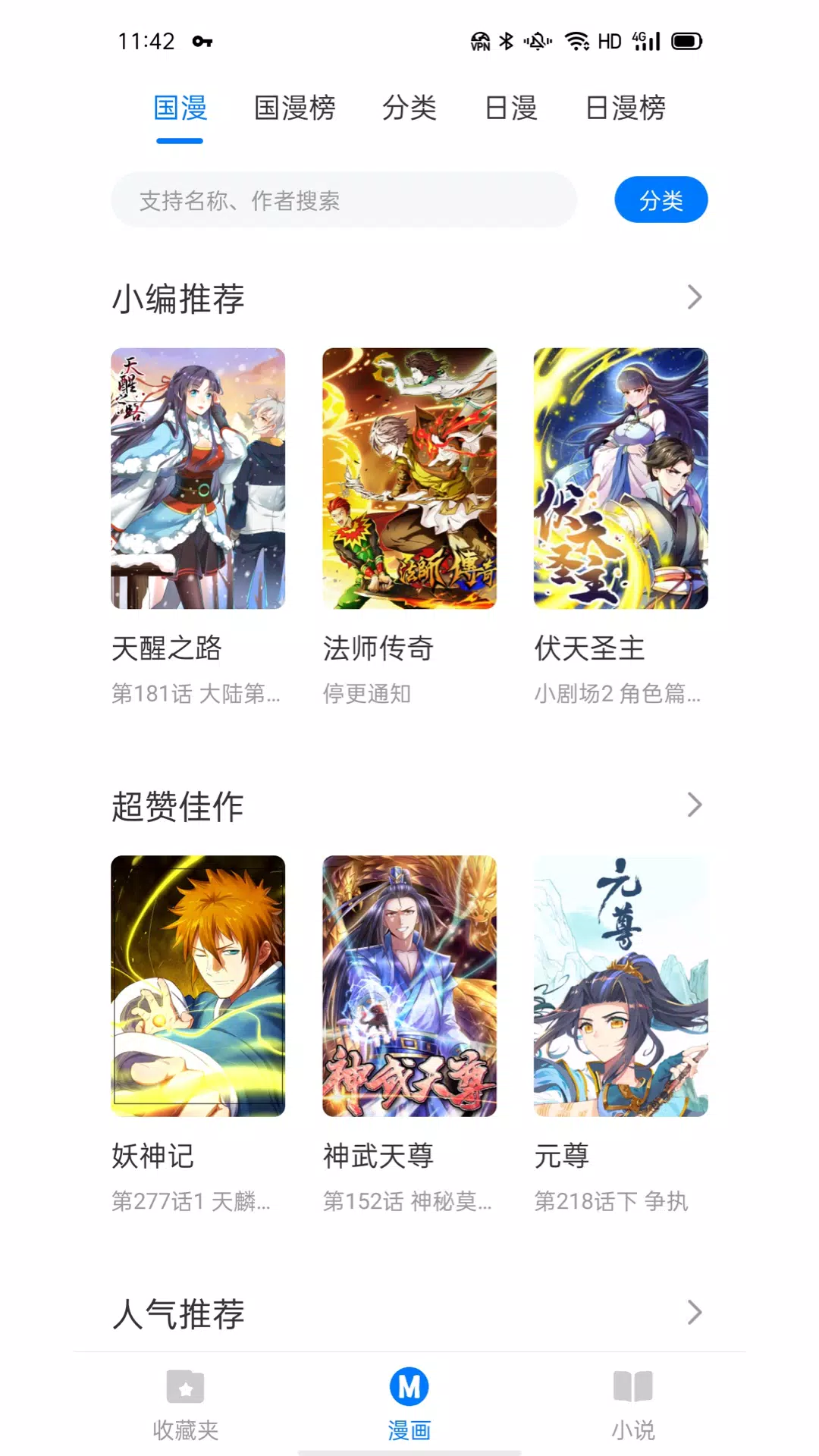Expand the 超赞佳作 section arrow
Image resolution: width=819 pixels, height=1456 pixels.
tap(694, 805)
